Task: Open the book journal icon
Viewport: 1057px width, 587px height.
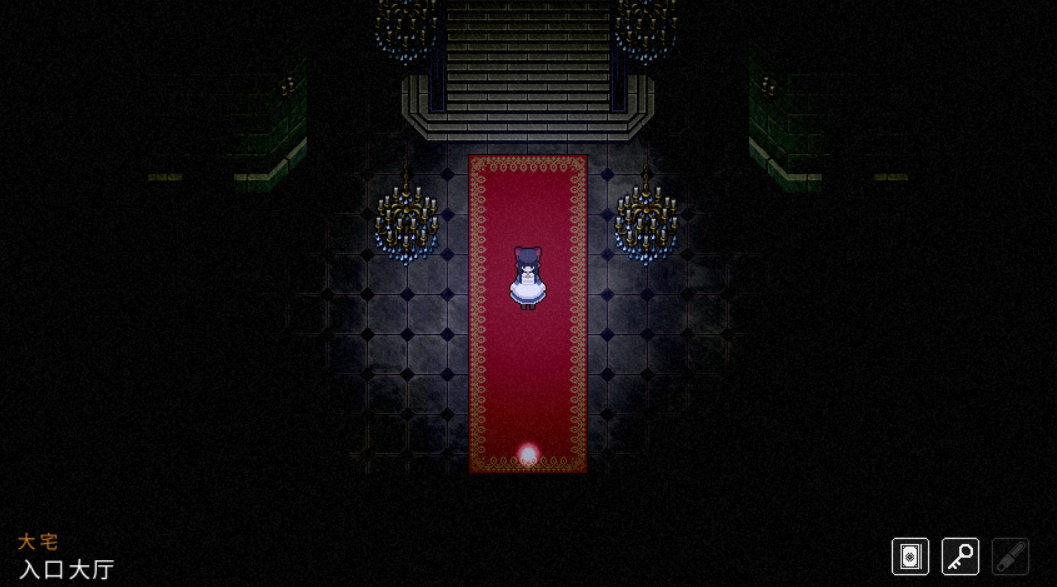Action: click(x=910, y=557)
